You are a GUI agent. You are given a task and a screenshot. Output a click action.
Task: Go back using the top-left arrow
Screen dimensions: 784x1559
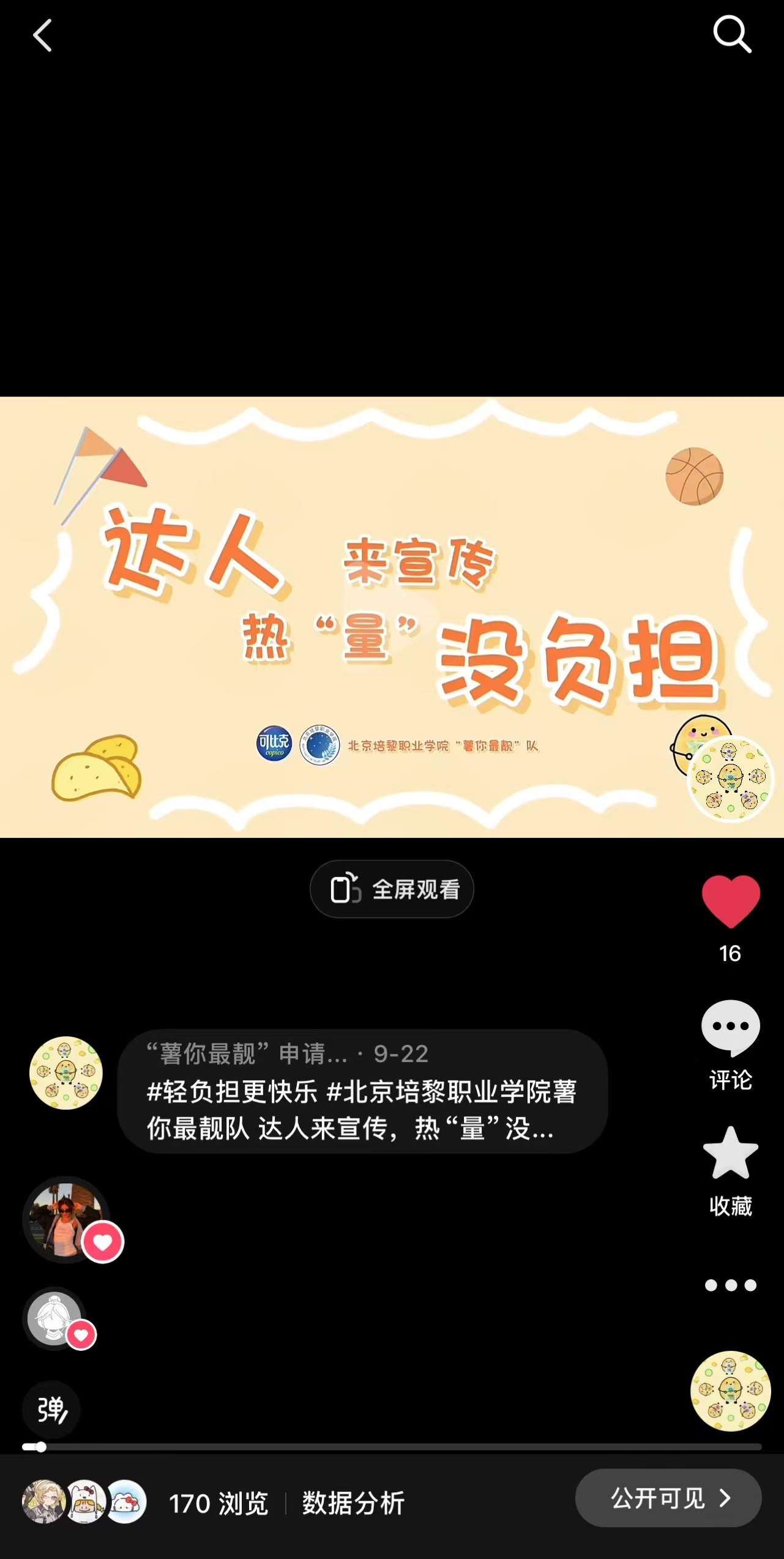42,36
